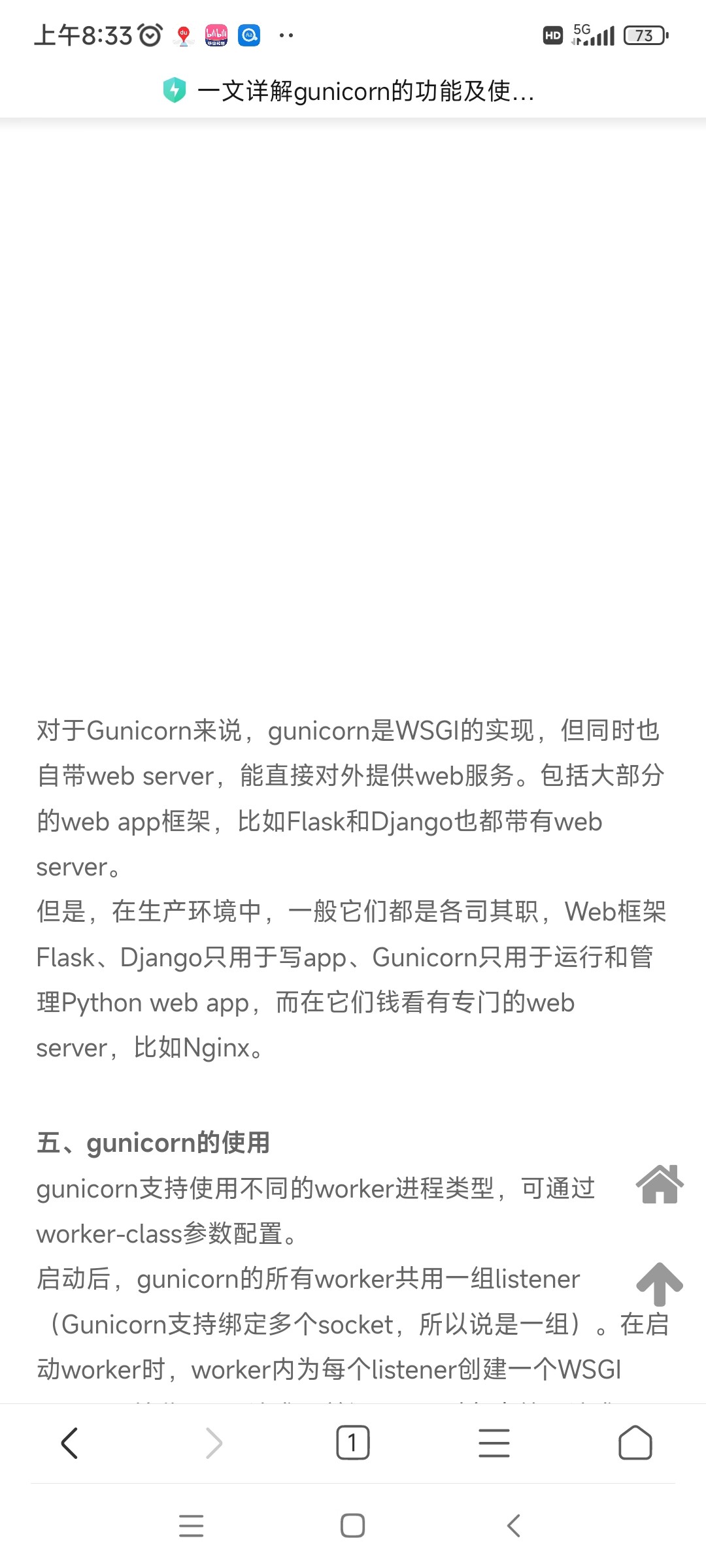Go forward to the next page

[x=214, y=1443]
